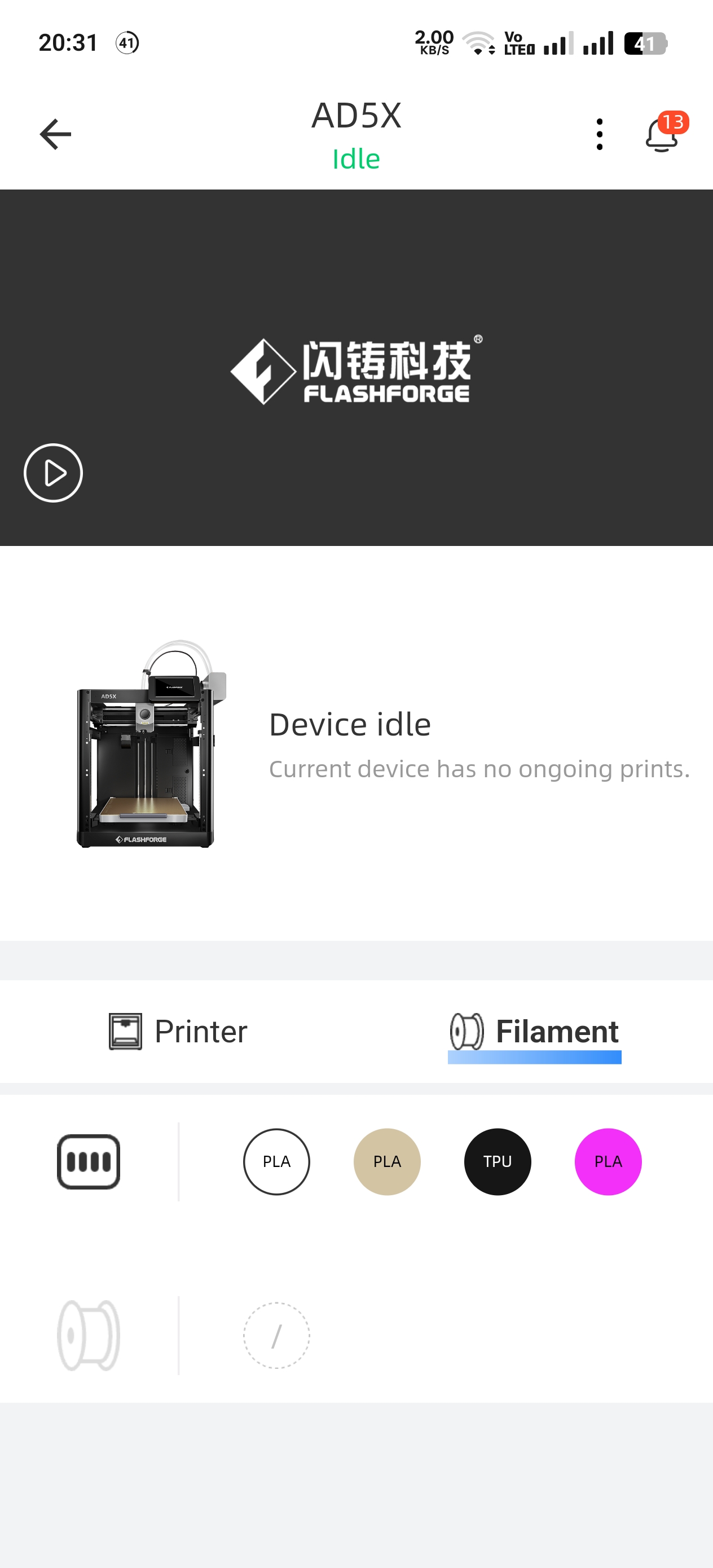Screen dimensions: 713x1568
Task: Select the white PLA filament slot
Action: click(276, 1161)
